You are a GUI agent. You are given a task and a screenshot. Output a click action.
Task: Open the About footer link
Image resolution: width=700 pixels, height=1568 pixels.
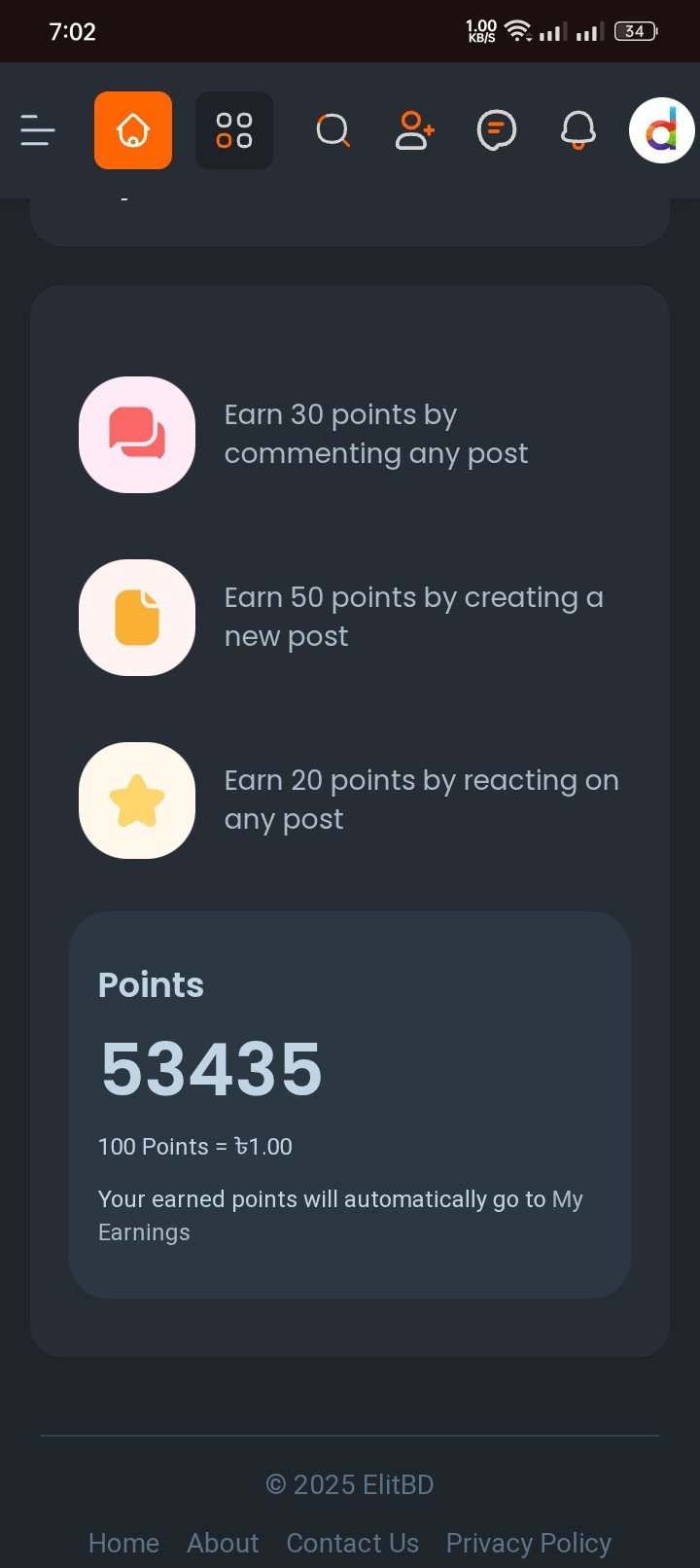click(x=223, y=1543)
